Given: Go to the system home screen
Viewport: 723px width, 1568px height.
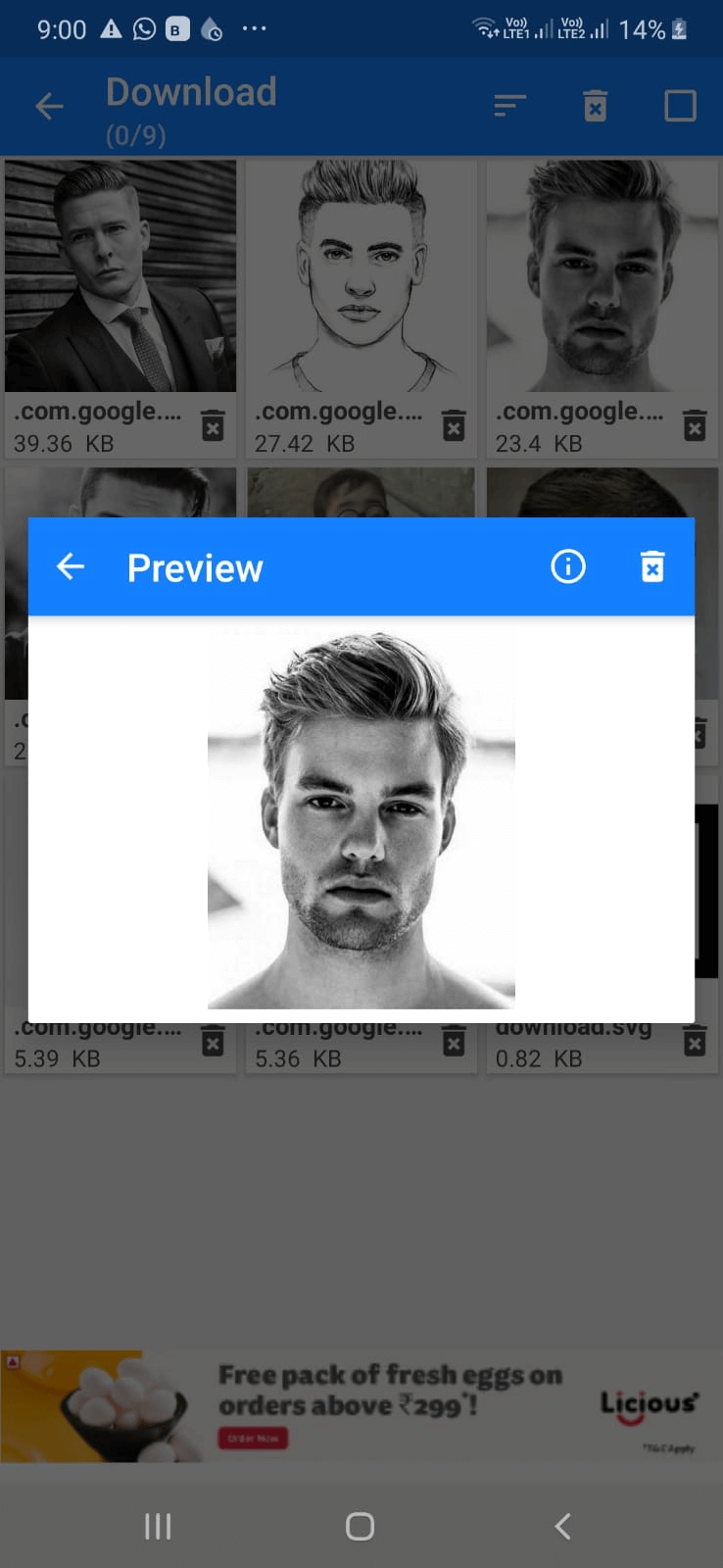Looking at the screenshot, I should point(360,1526).
